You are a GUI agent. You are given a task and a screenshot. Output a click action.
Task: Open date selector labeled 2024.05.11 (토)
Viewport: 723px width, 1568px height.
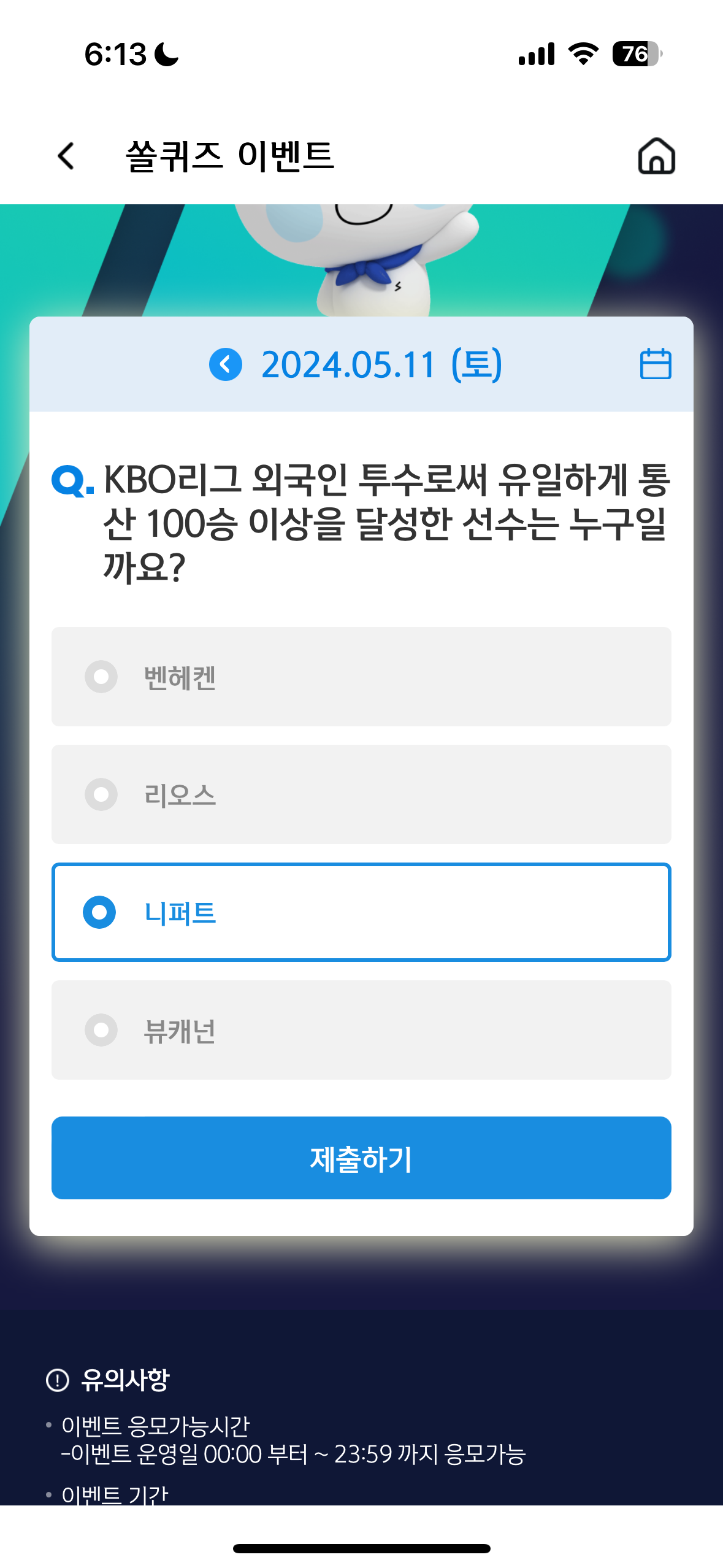pyautogui.click(x=381, y=364)
